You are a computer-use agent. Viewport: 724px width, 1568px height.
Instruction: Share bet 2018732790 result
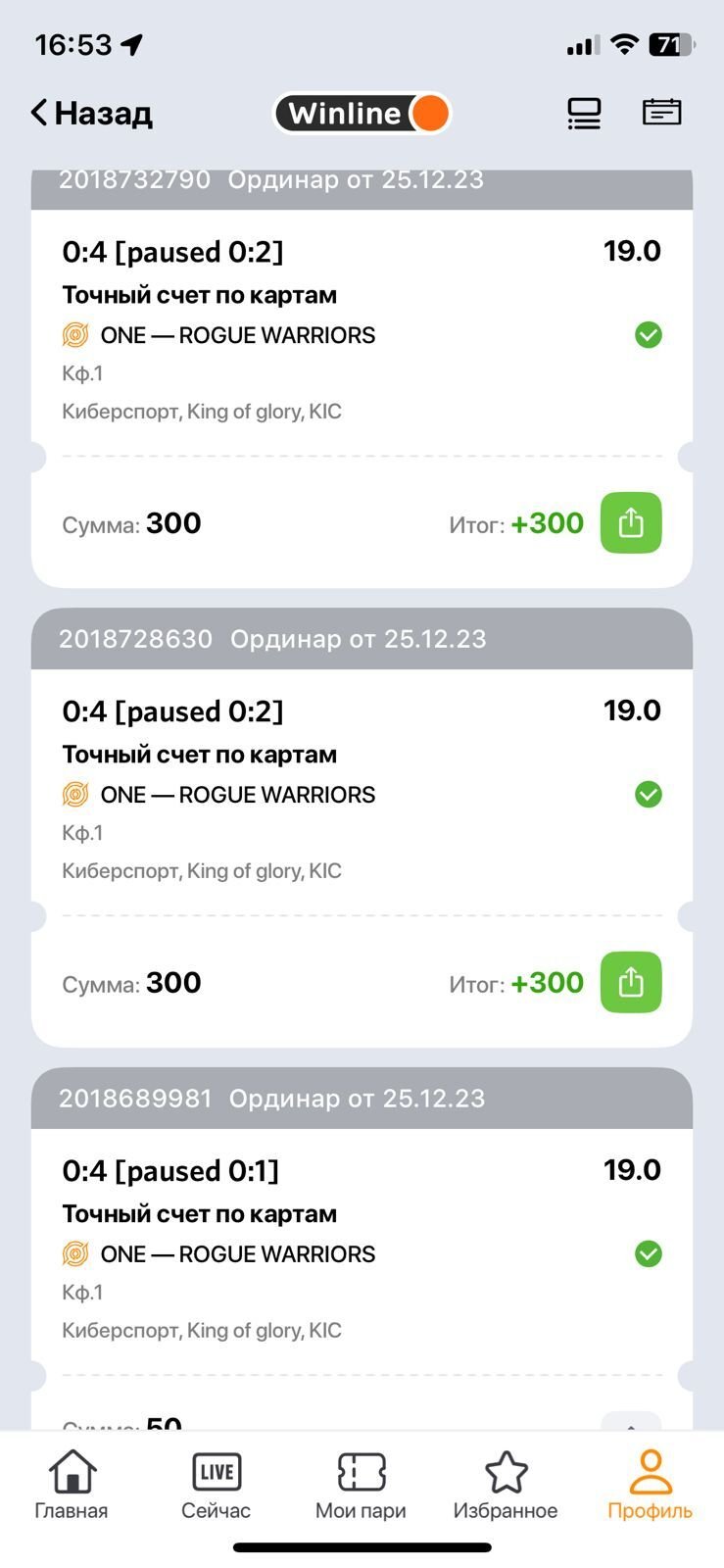pos(631,523)
